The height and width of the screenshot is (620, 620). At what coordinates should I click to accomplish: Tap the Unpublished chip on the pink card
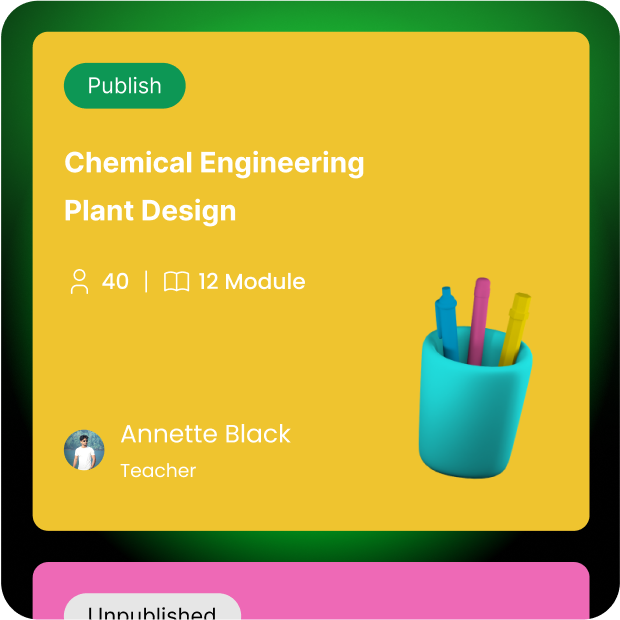[152, 609]
